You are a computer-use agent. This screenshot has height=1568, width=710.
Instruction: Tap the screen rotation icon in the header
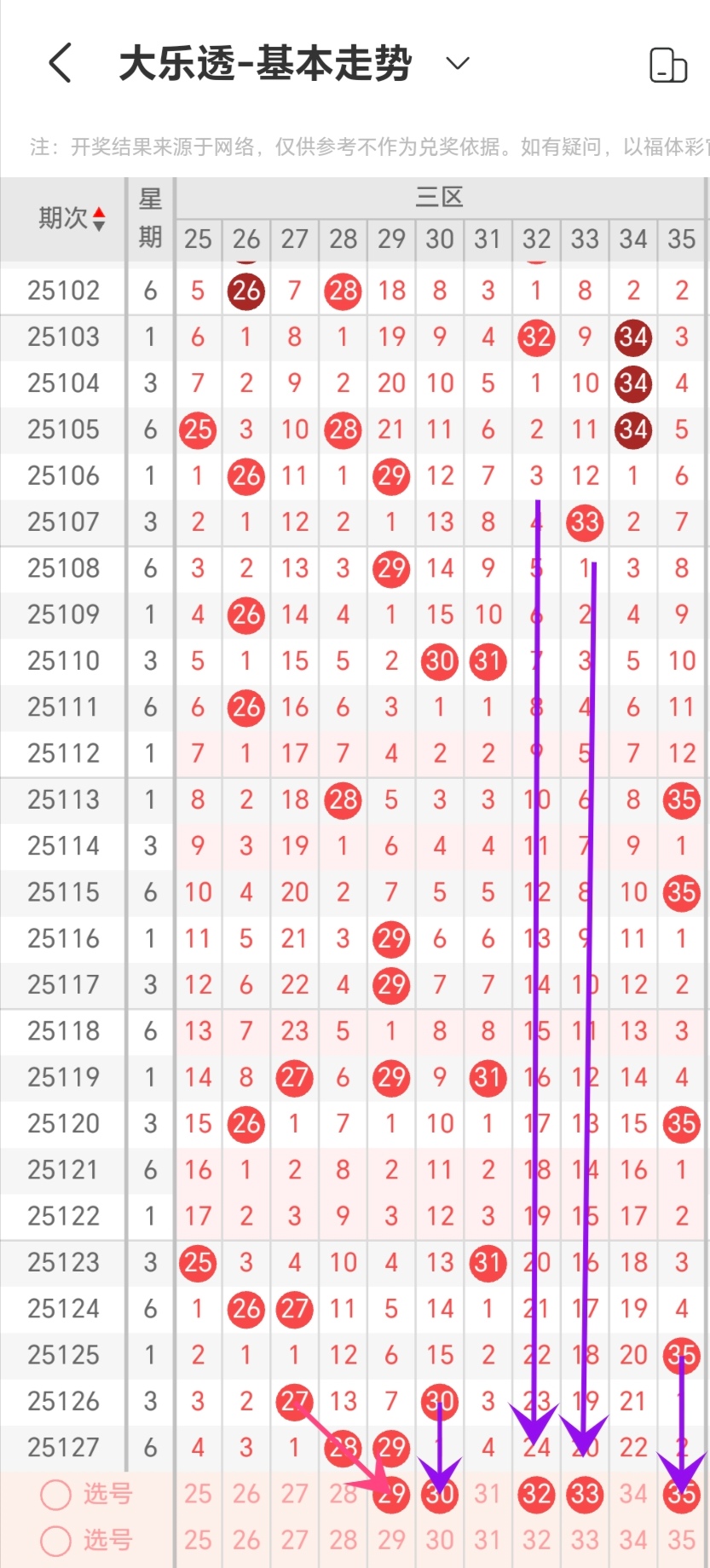click(x=667, y=65)
